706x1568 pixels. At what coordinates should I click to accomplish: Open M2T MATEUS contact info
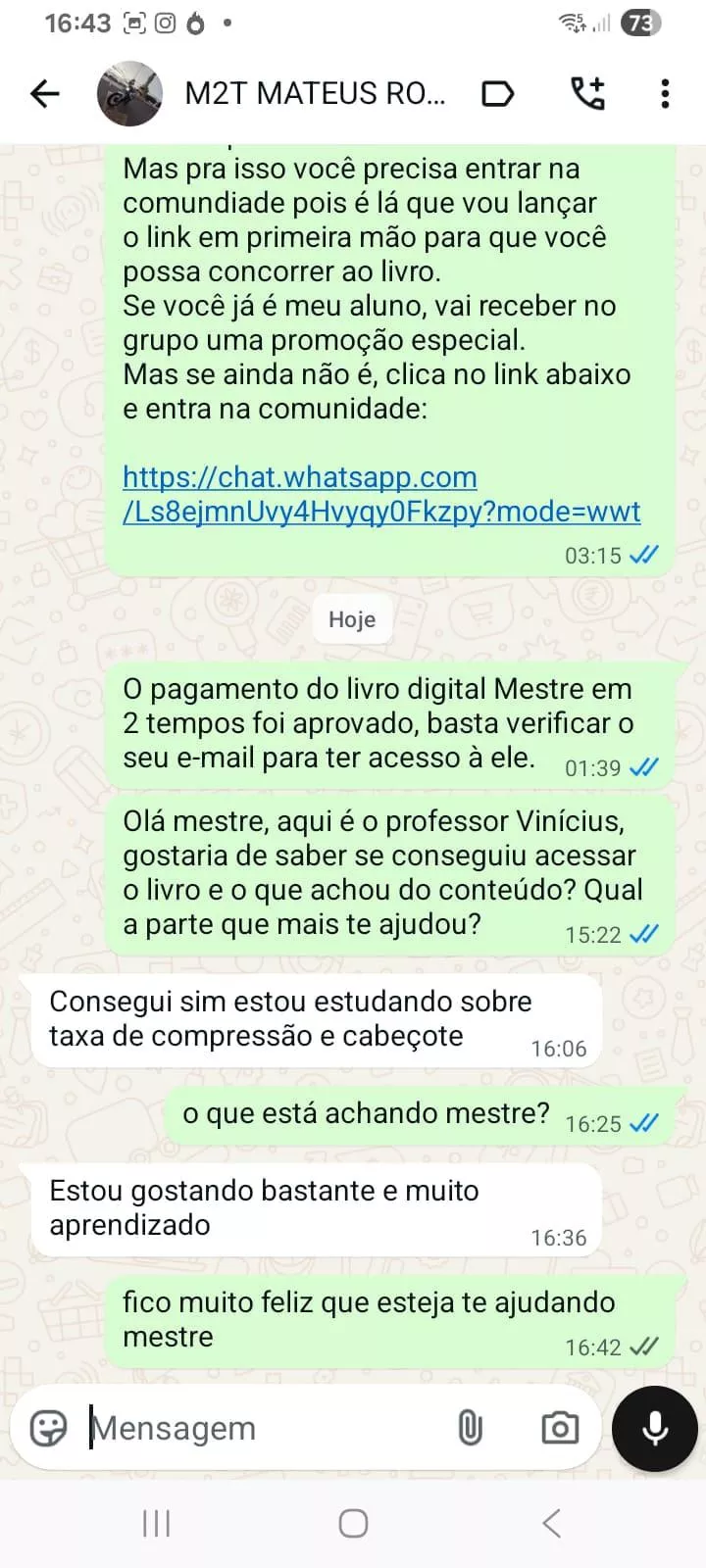pos(314,94)
